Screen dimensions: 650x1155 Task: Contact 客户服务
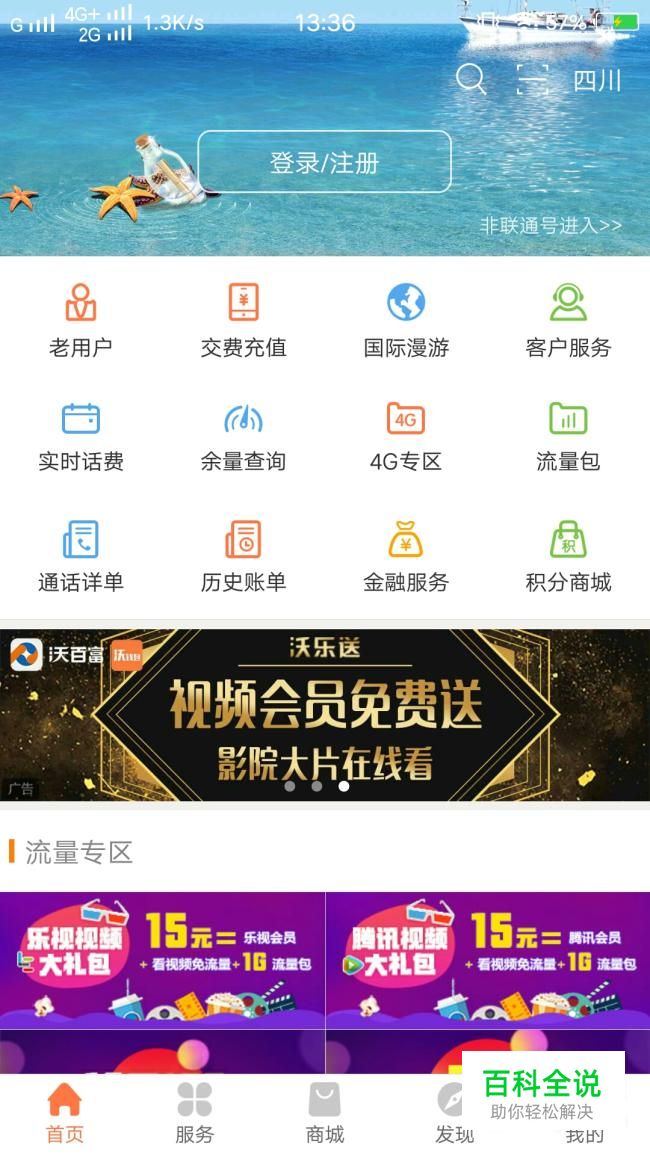(x=568, y=322)
